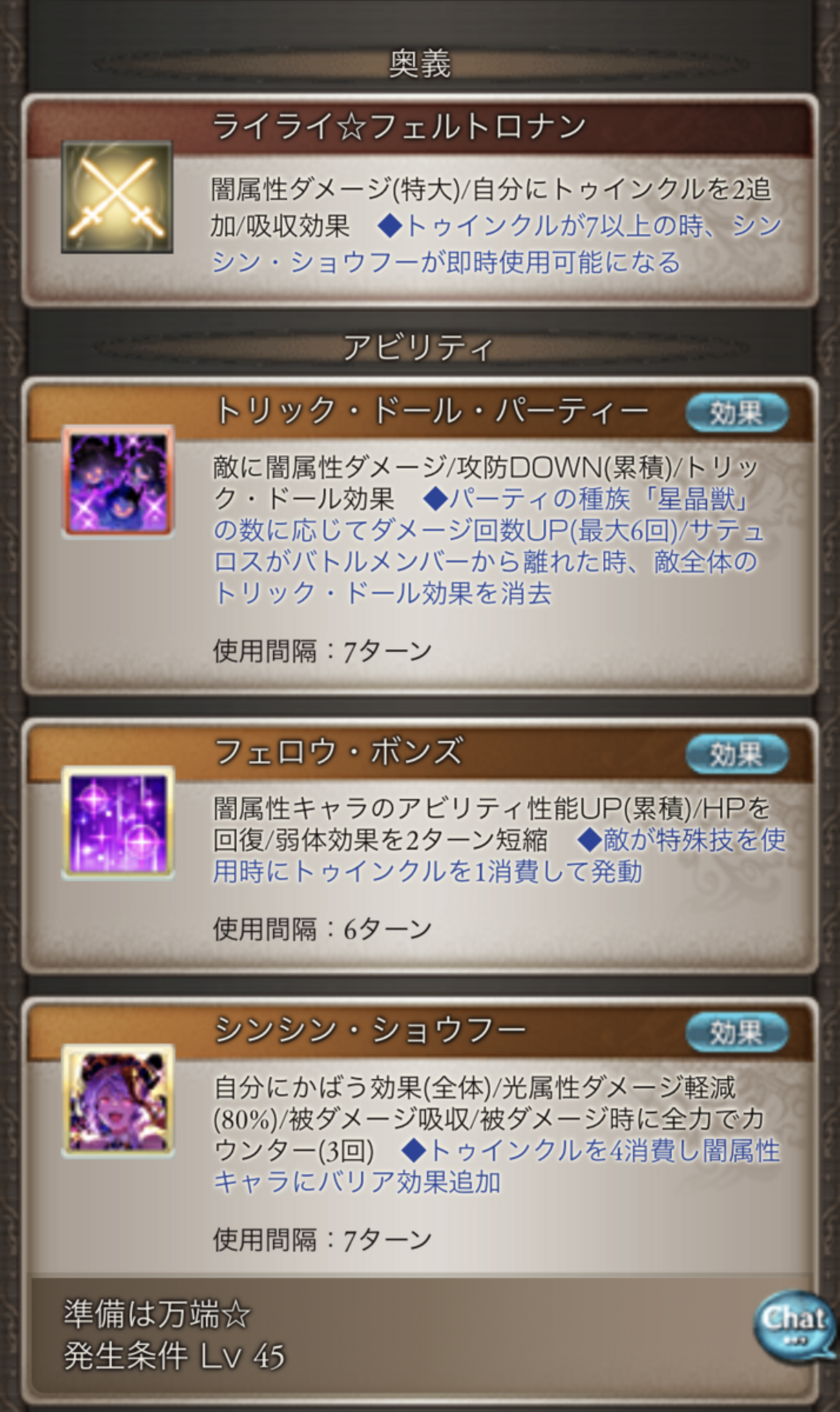Show 効果 details for フェロウ・ボンズ
This screenshot has width=840, height=1412.
click(737, 754)
